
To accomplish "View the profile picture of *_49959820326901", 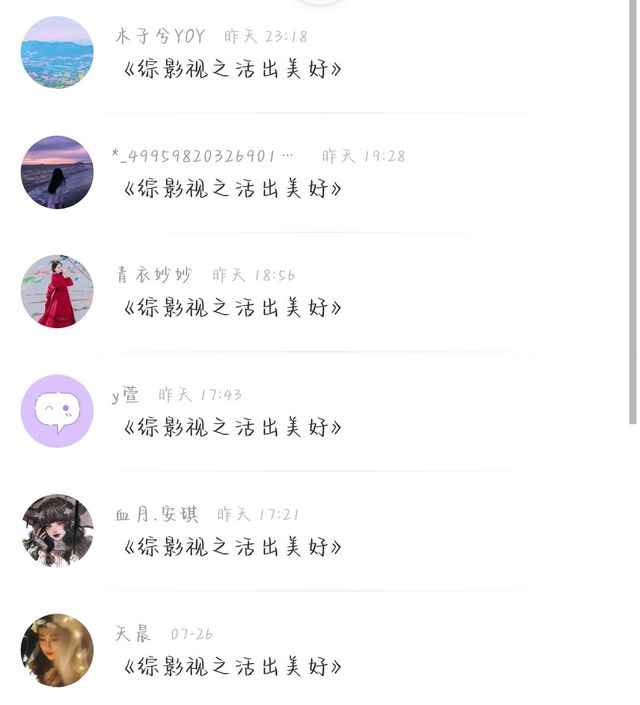I will (x=57, y=172).
